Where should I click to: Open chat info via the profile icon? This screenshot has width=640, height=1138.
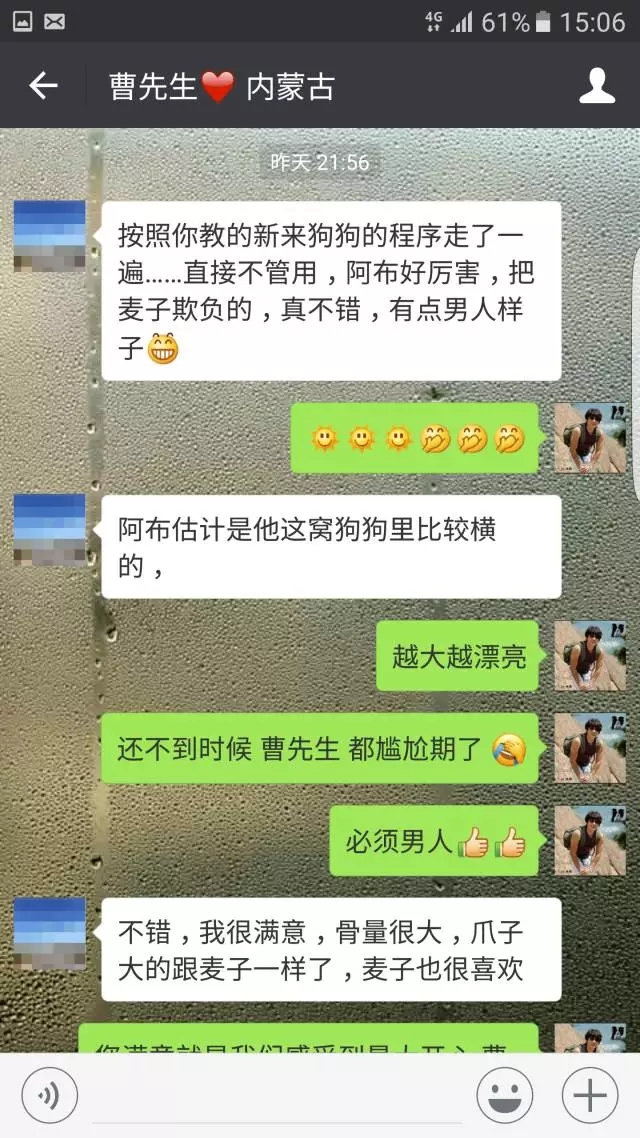pos(597,87)
